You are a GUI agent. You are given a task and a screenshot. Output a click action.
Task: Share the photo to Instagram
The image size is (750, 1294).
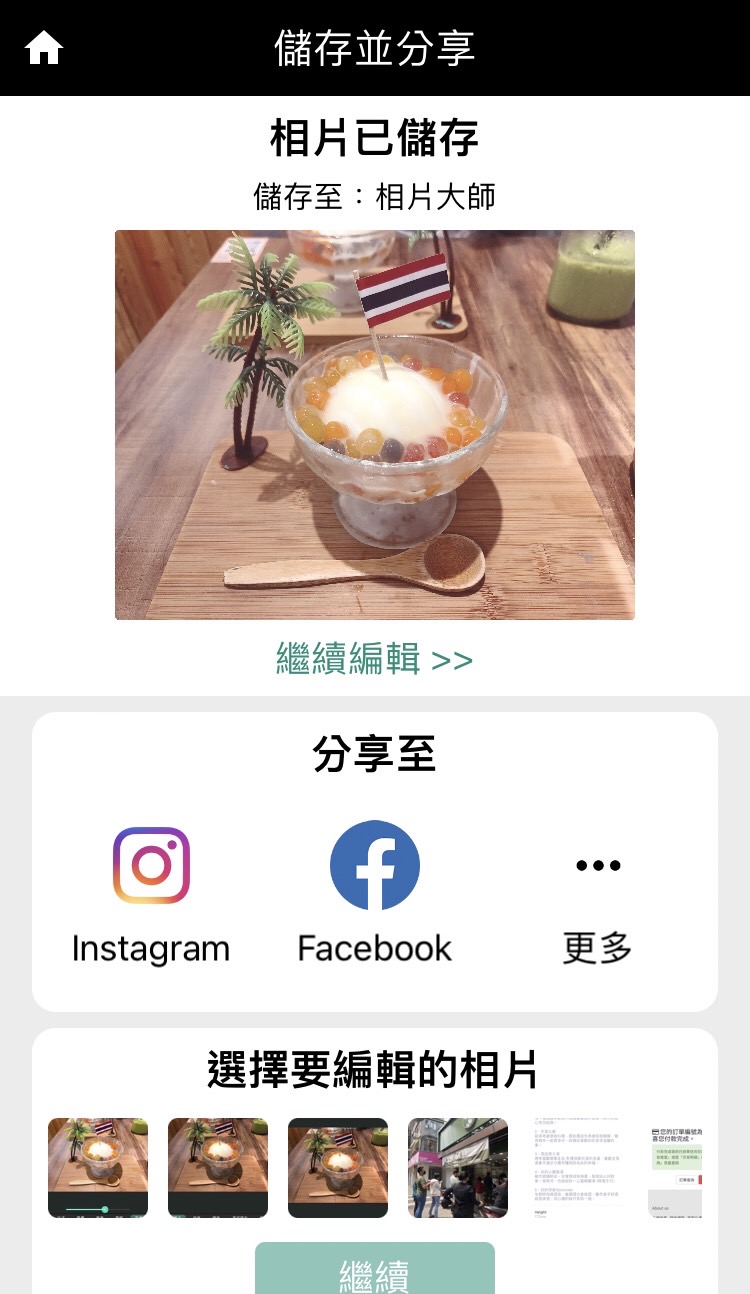click(x=151, y=866)
